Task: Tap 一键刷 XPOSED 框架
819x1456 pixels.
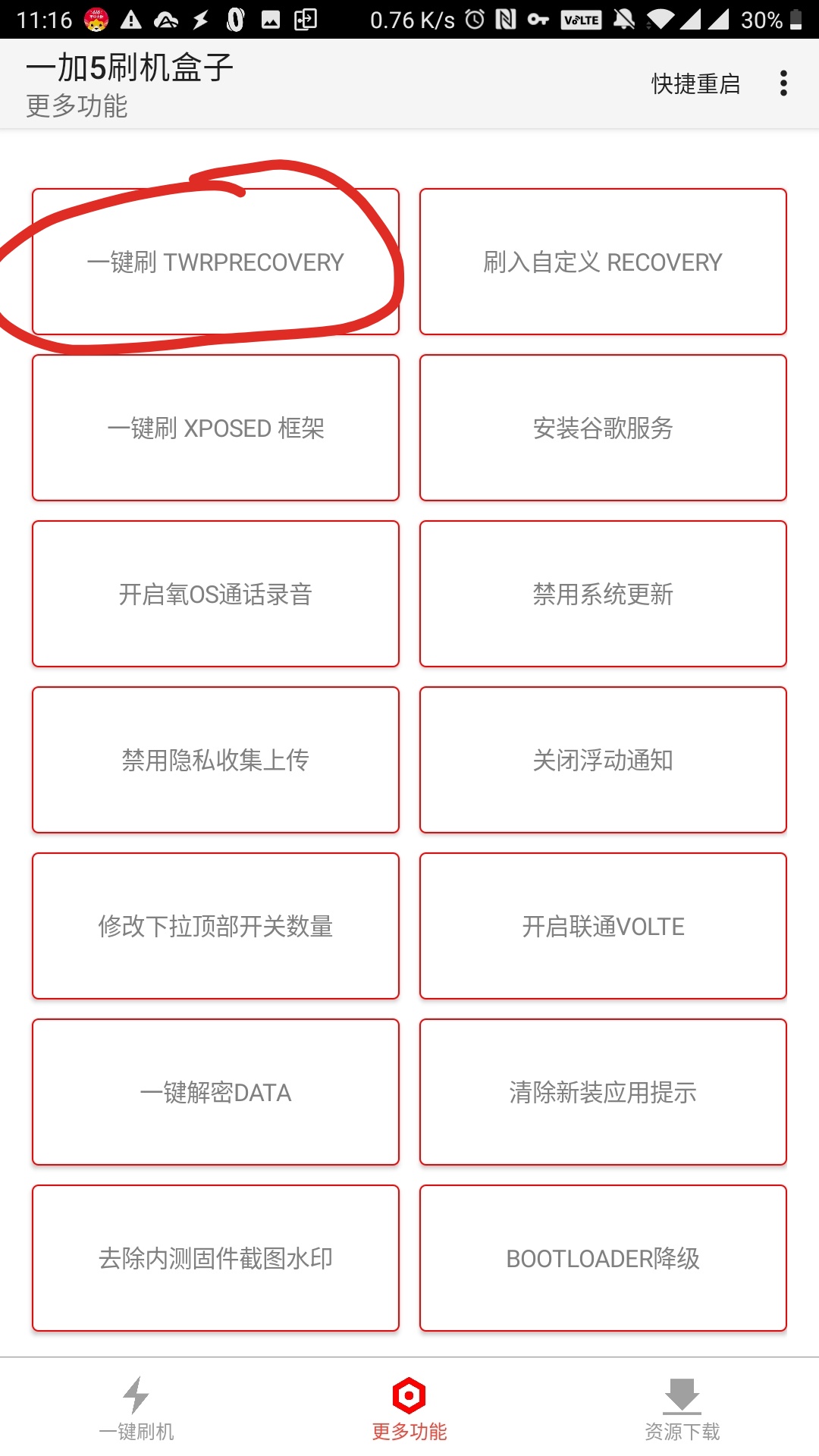Action: coord(215,428)
